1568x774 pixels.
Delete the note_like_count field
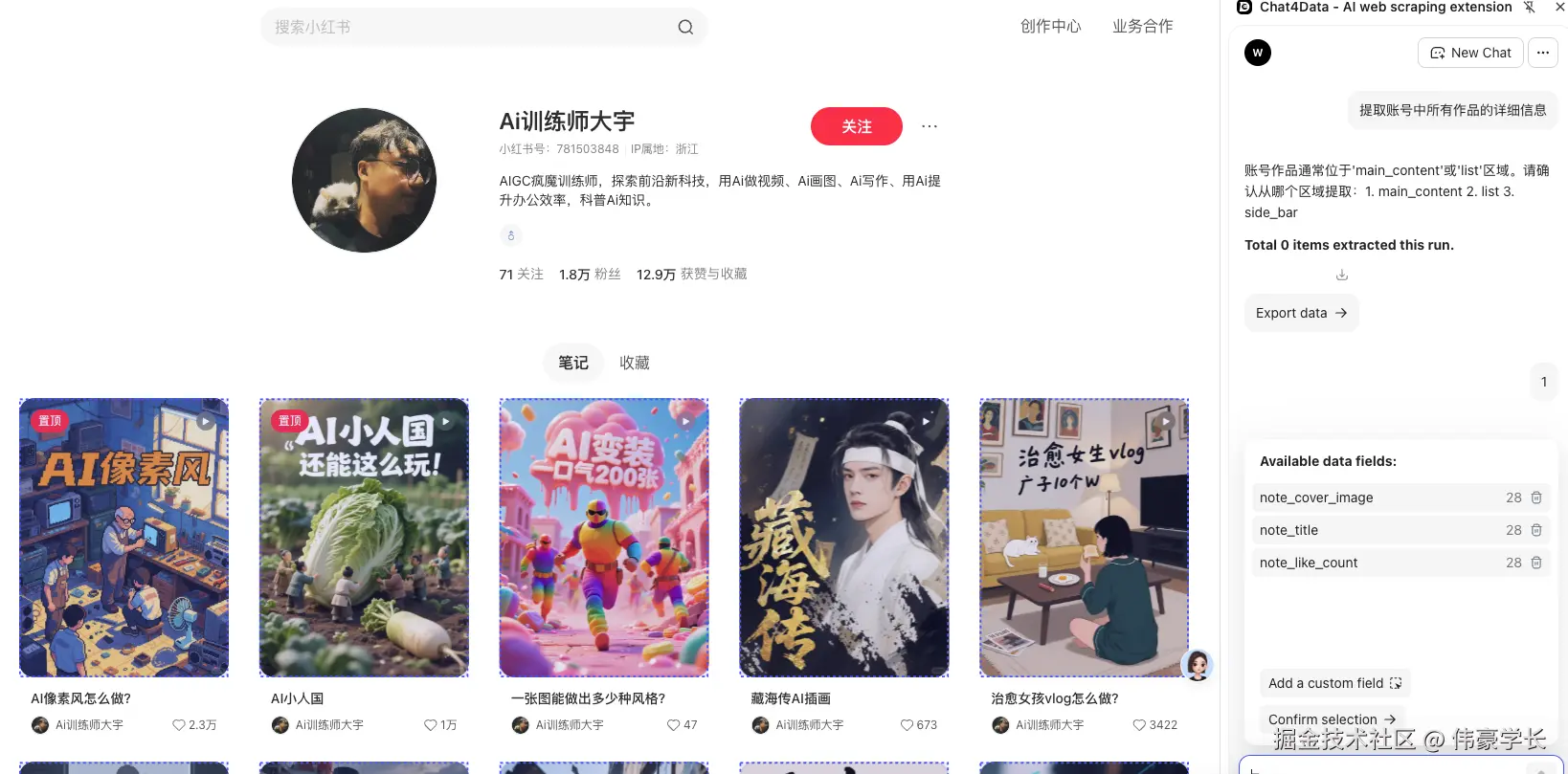pos(1536,563)
